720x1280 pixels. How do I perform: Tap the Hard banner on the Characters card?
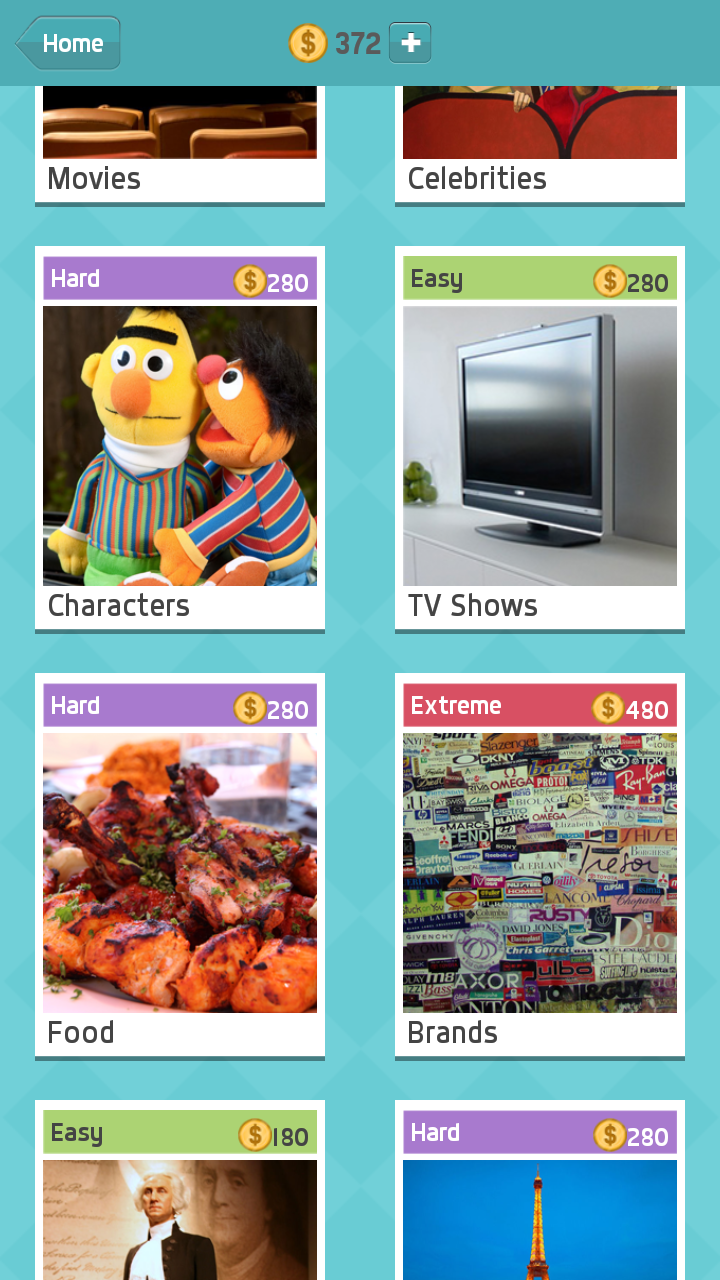[x=76, y=279]
